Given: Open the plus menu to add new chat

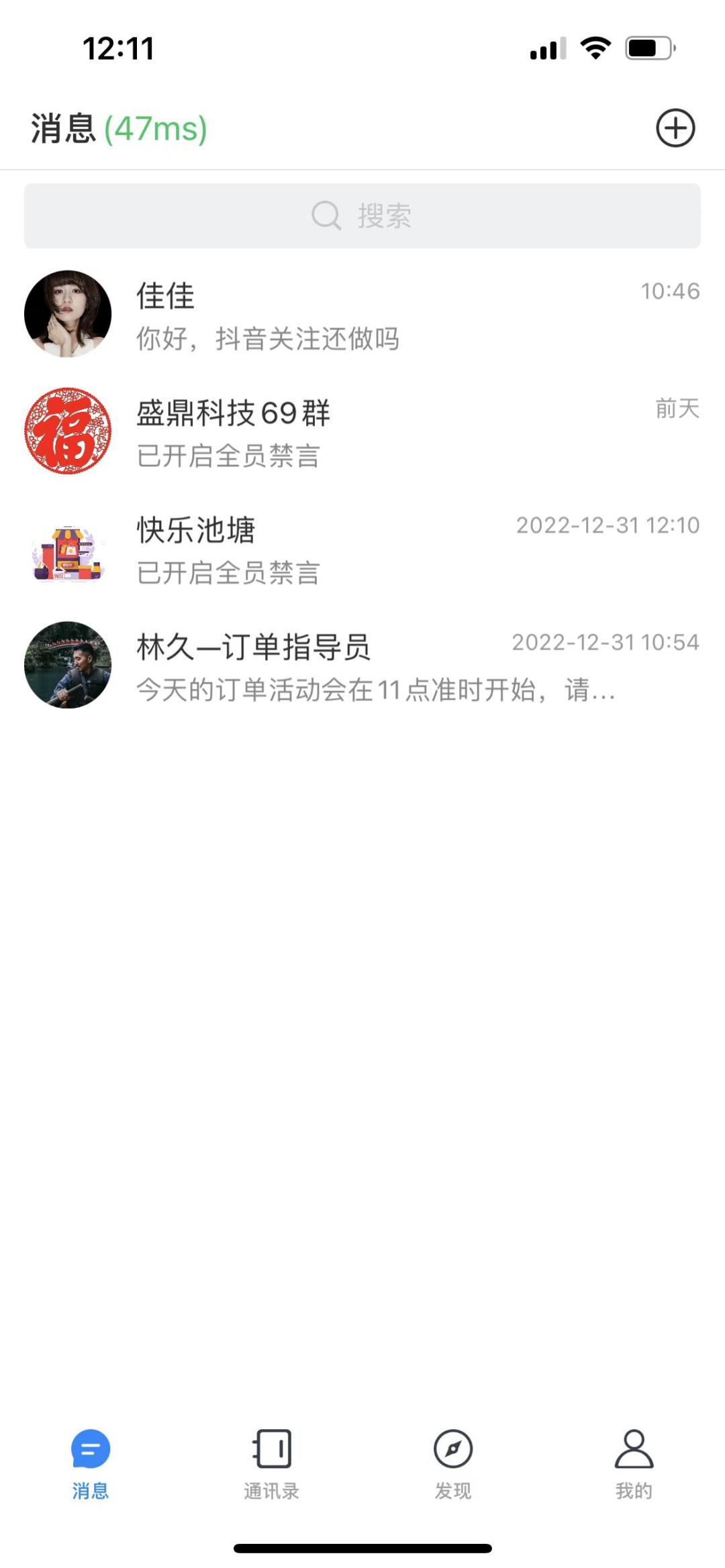Looking at the screenshot, I should (x=675, y=128).
